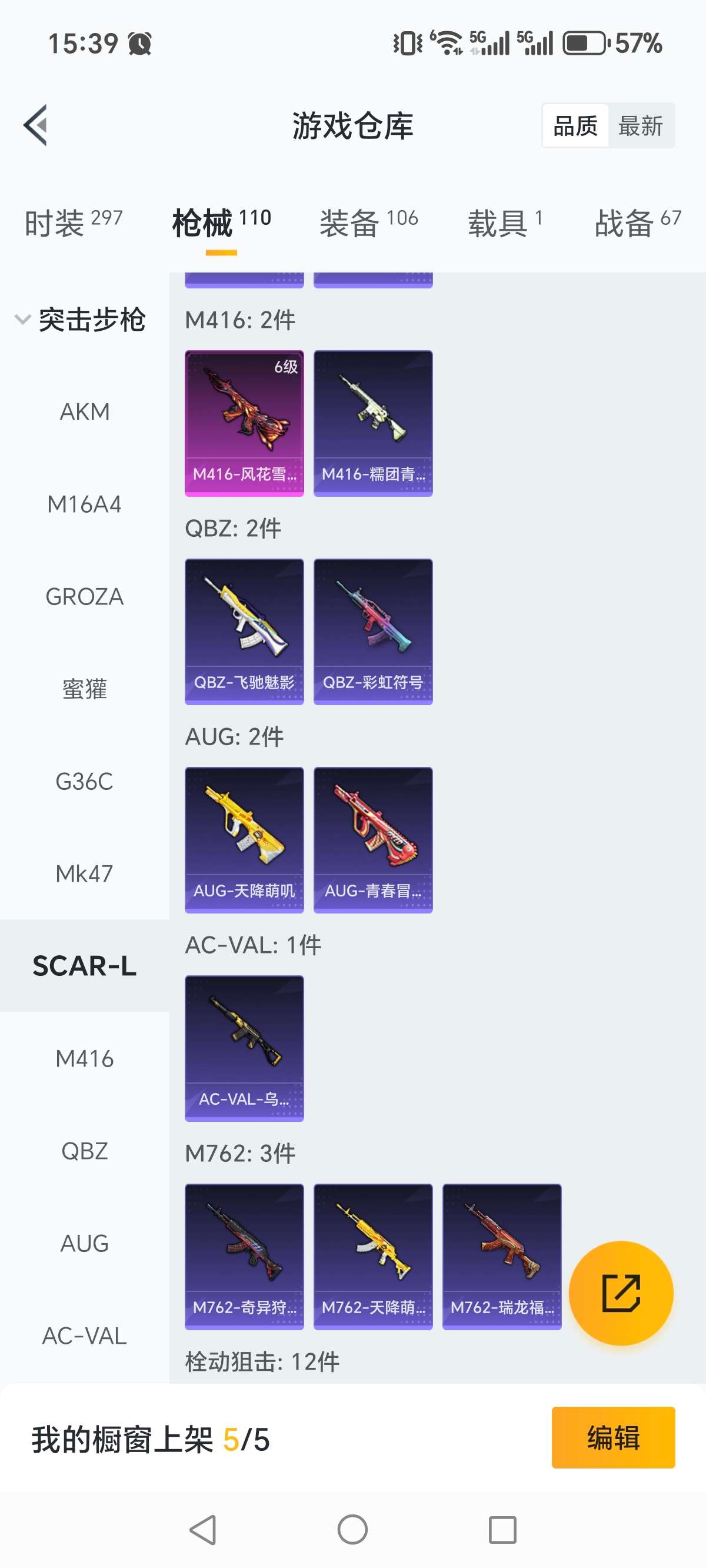Go to the system home screen
The width and height of the screenshot is (706, 1568).
[352, 1529]
